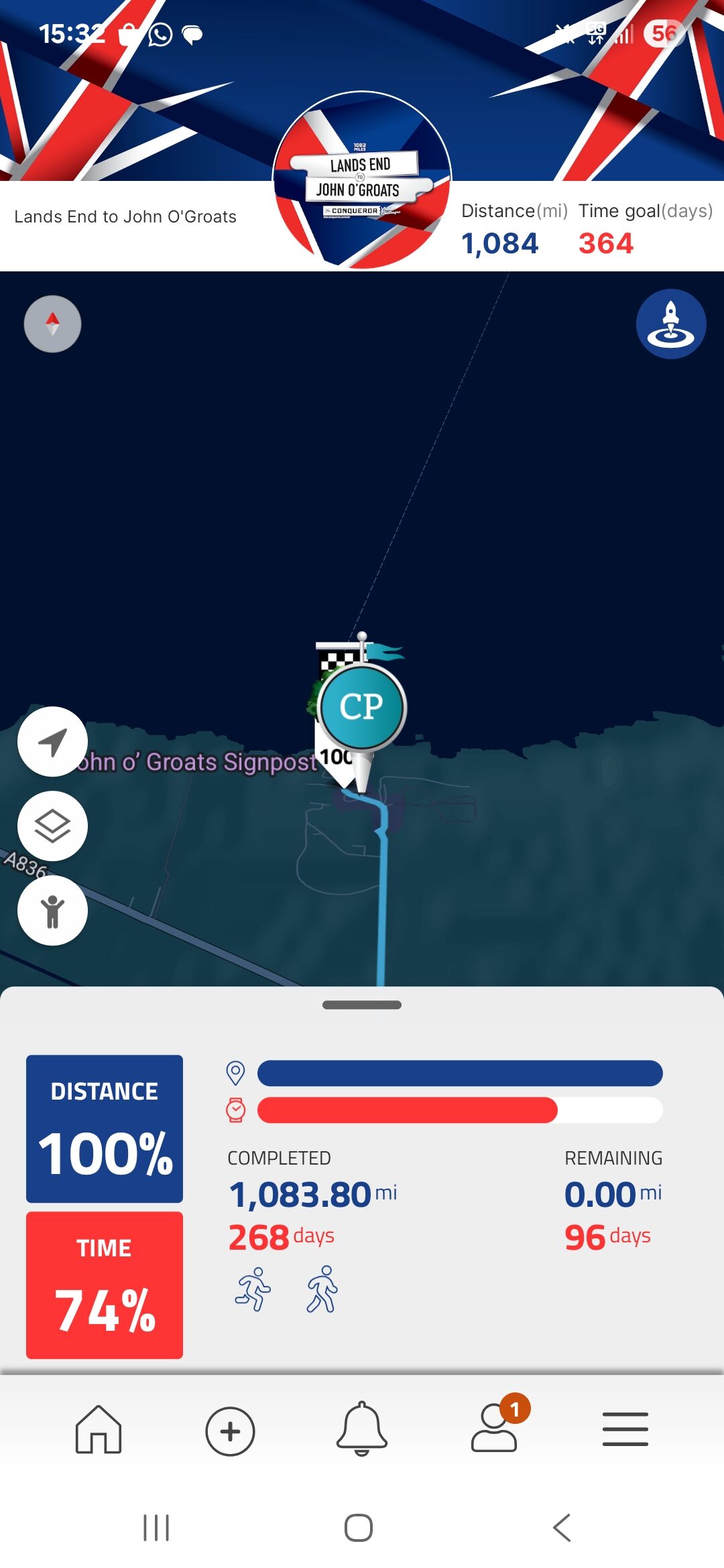Open the map layers selector
Image resolution: width=724 pixels, height=1568 pixels.
coord(52,826)
